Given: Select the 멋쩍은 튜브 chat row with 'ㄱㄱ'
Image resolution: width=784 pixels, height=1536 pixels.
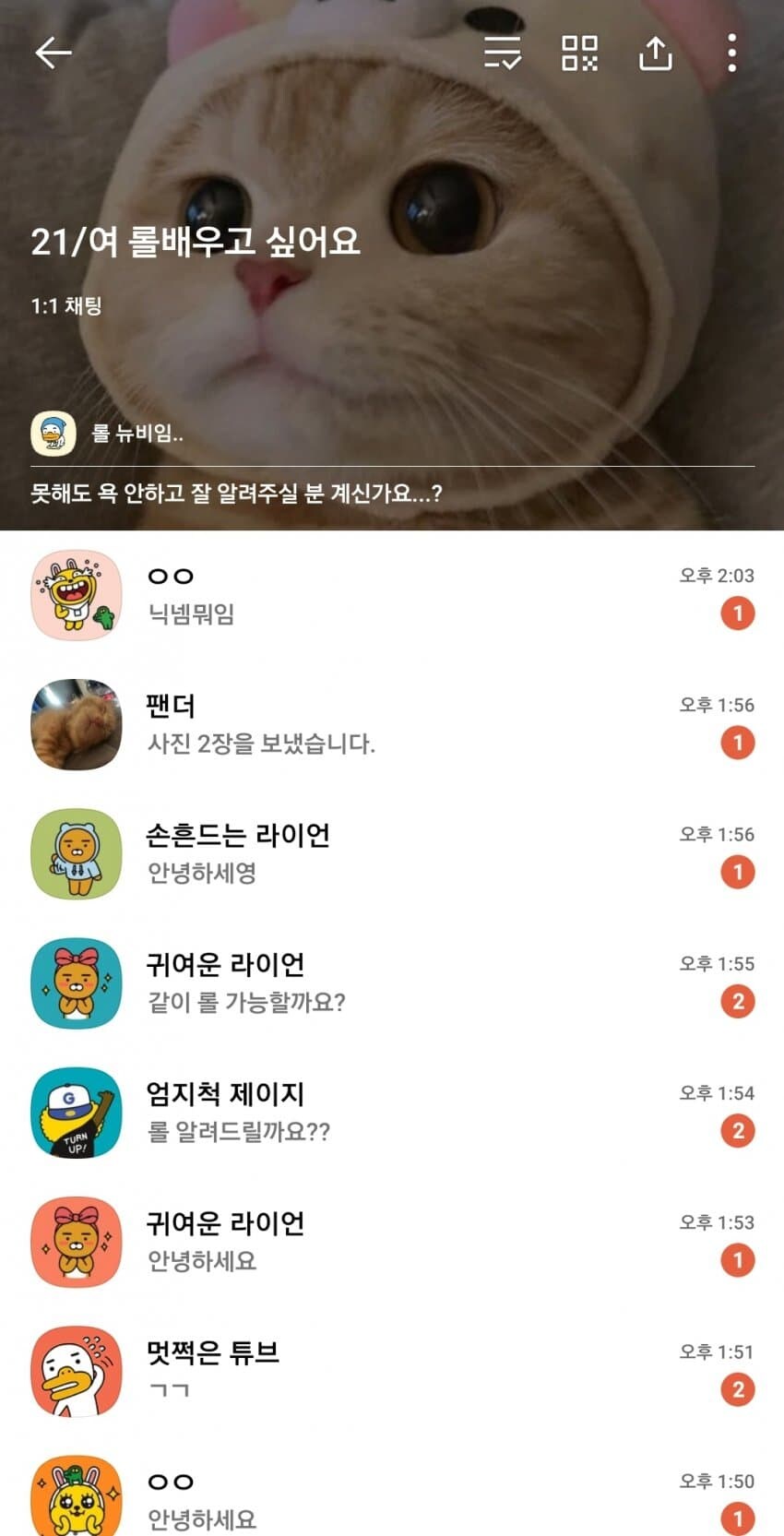Looking at the screenshot, I should pyautogui.click(x=369, y=1372).
